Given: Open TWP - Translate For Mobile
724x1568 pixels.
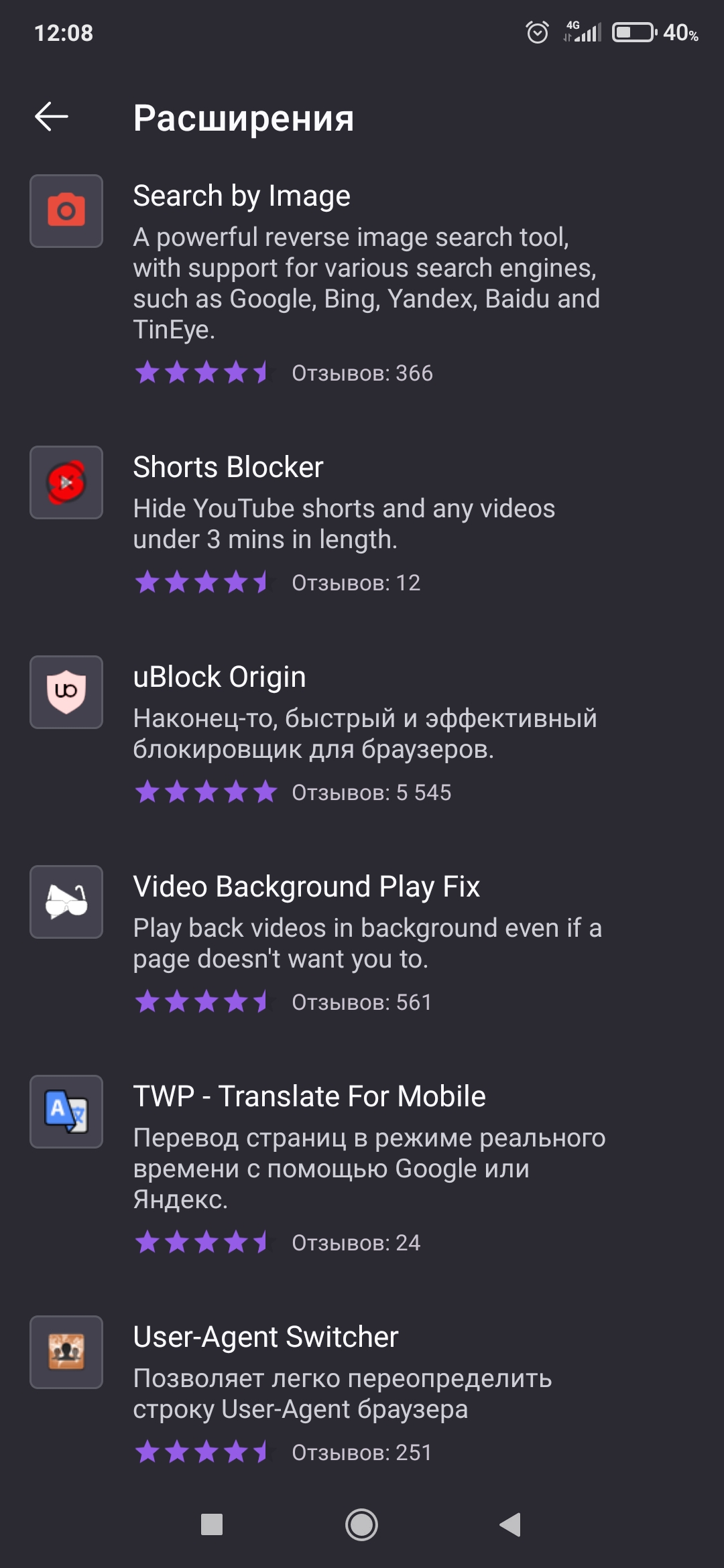Looking at the screenshot, I should tap(309, 1097).
